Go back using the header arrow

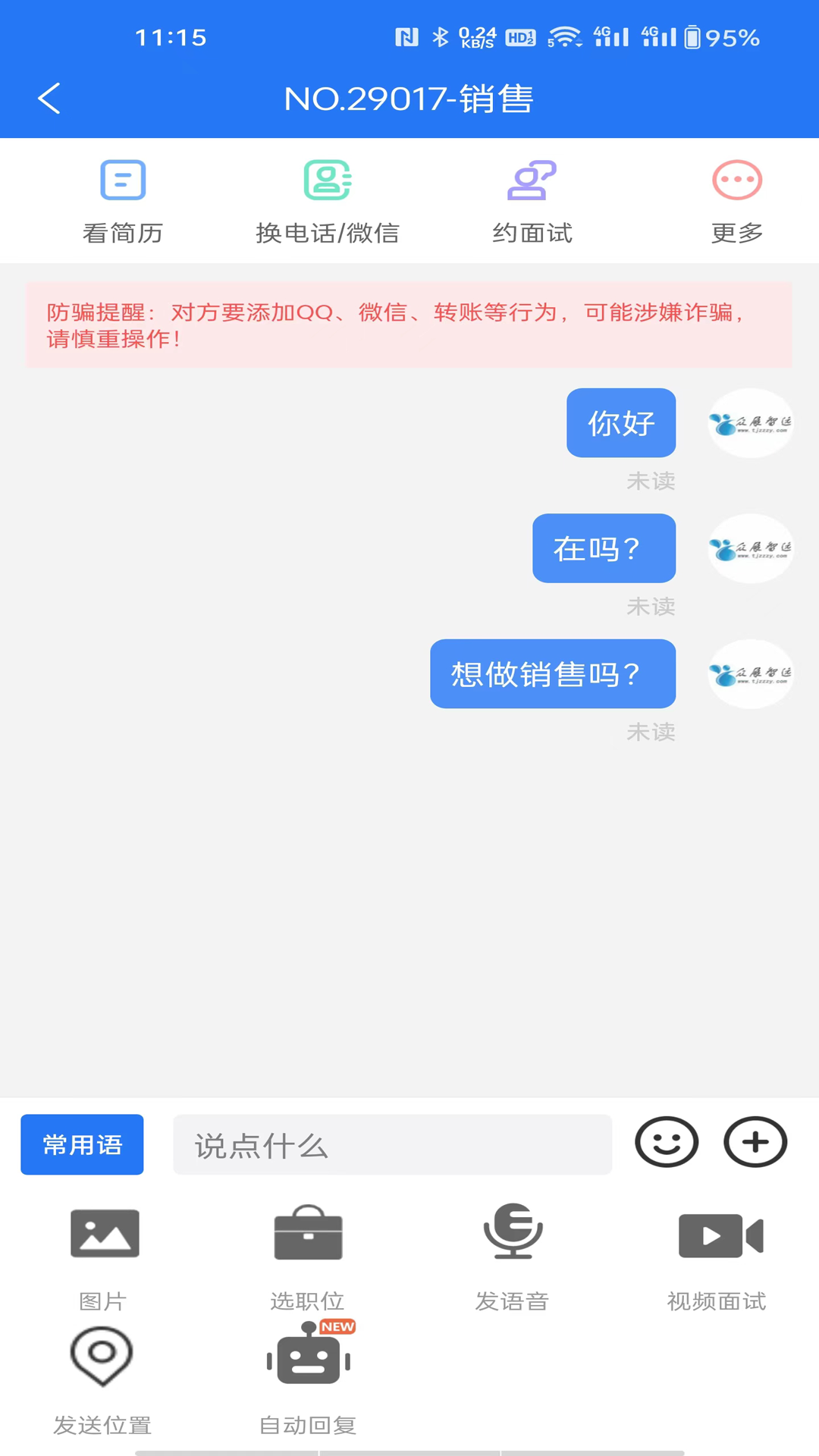point(49,99)
